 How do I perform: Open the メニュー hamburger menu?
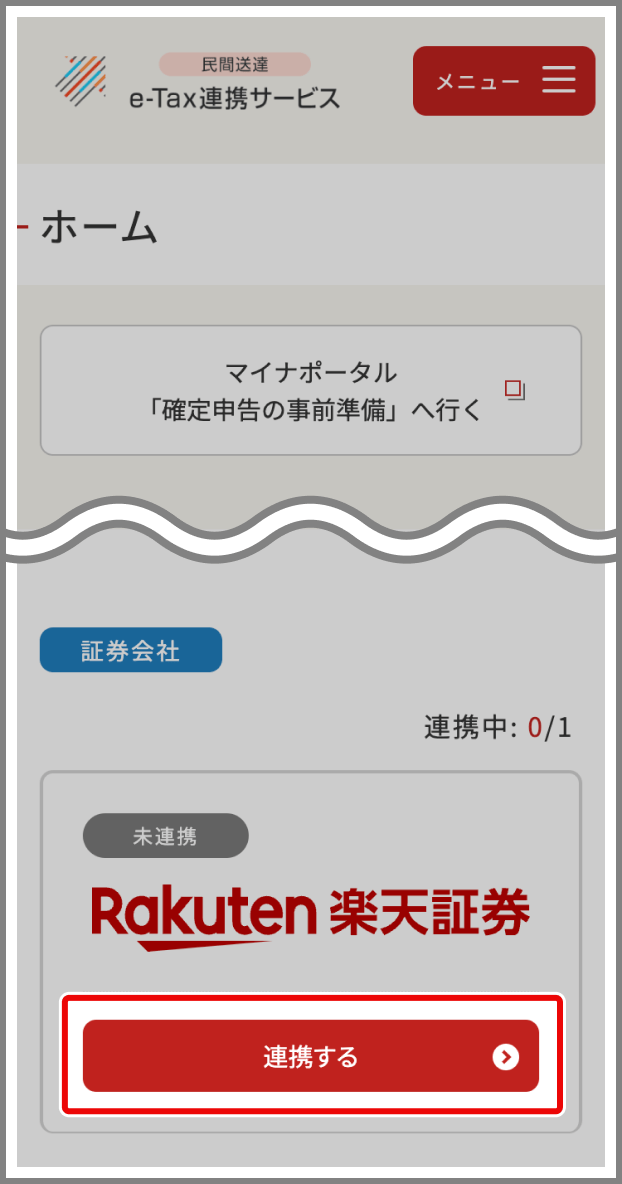pos(504,81)
